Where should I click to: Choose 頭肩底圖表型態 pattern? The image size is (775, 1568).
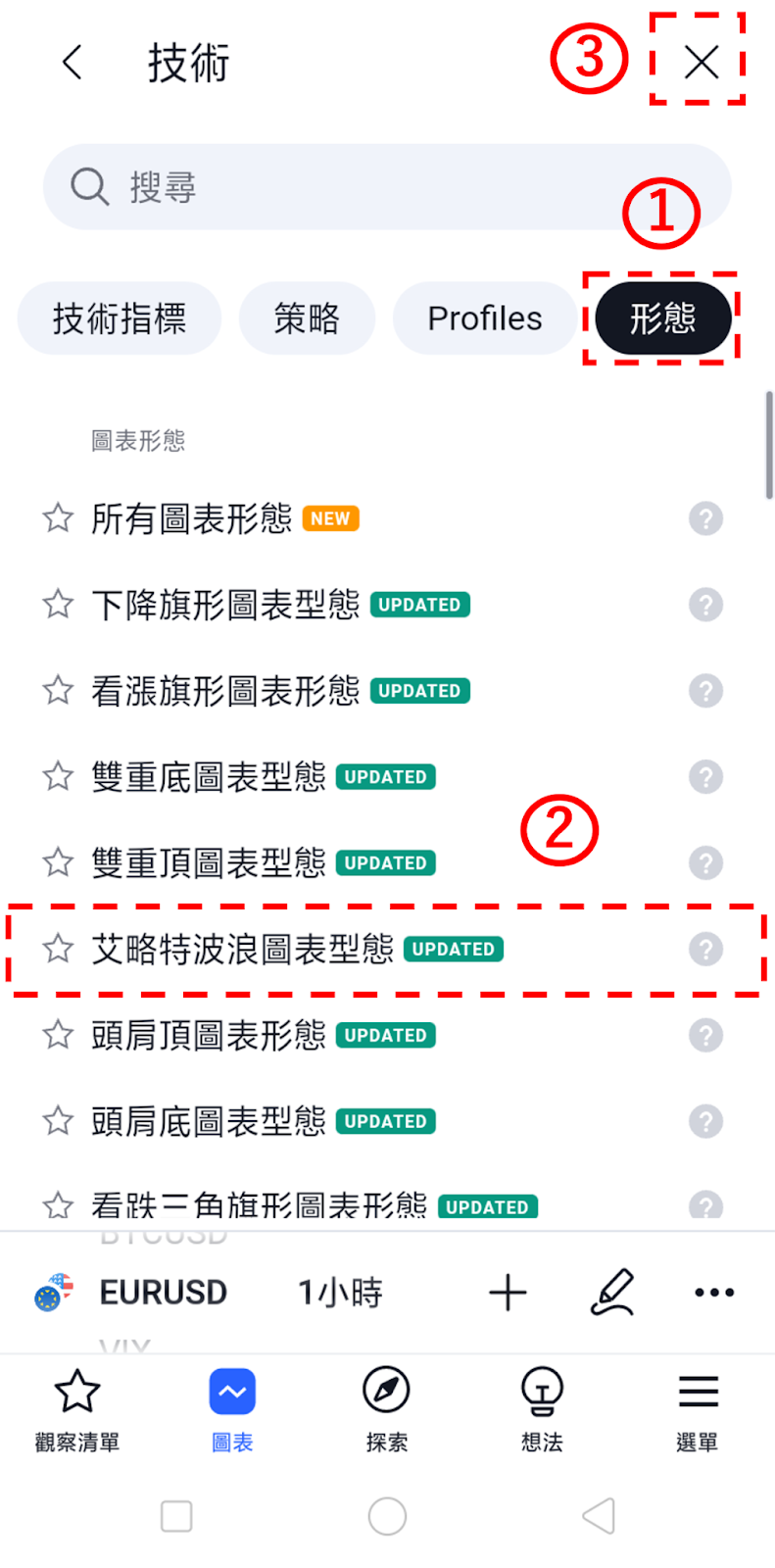tap(209, 1121)
